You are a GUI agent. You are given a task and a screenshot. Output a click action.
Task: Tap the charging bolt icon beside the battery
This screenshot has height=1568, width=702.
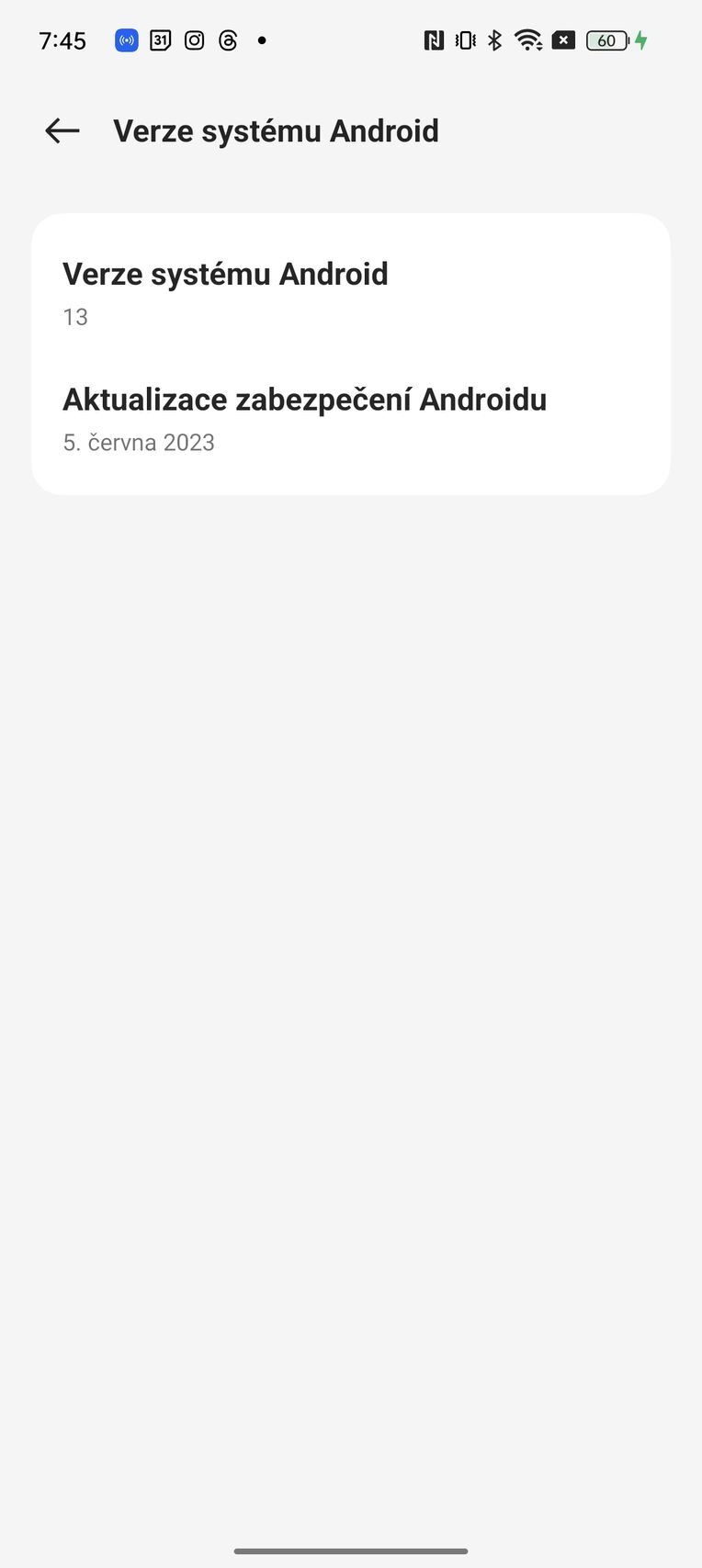(x=640, y=40)
